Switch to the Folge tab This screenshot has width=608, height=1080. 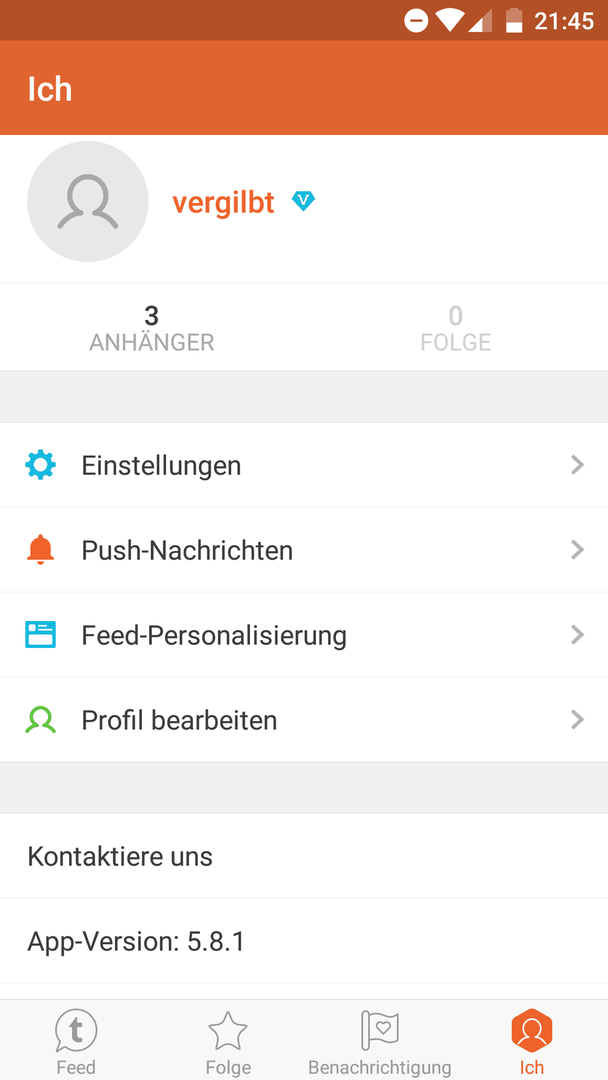(x=228, y=1041)
